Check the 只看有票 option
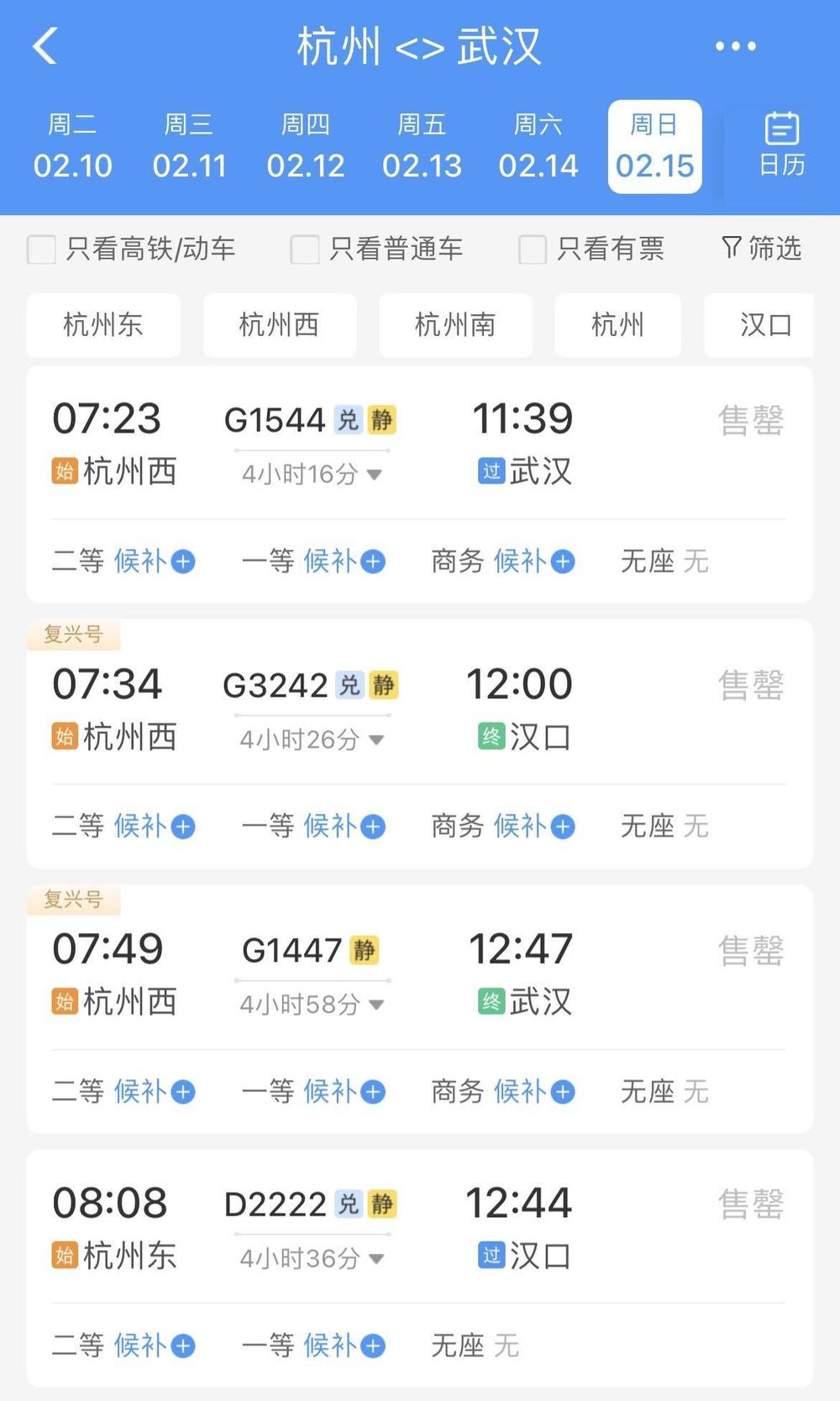840x1401 pixels. [533, 249]
